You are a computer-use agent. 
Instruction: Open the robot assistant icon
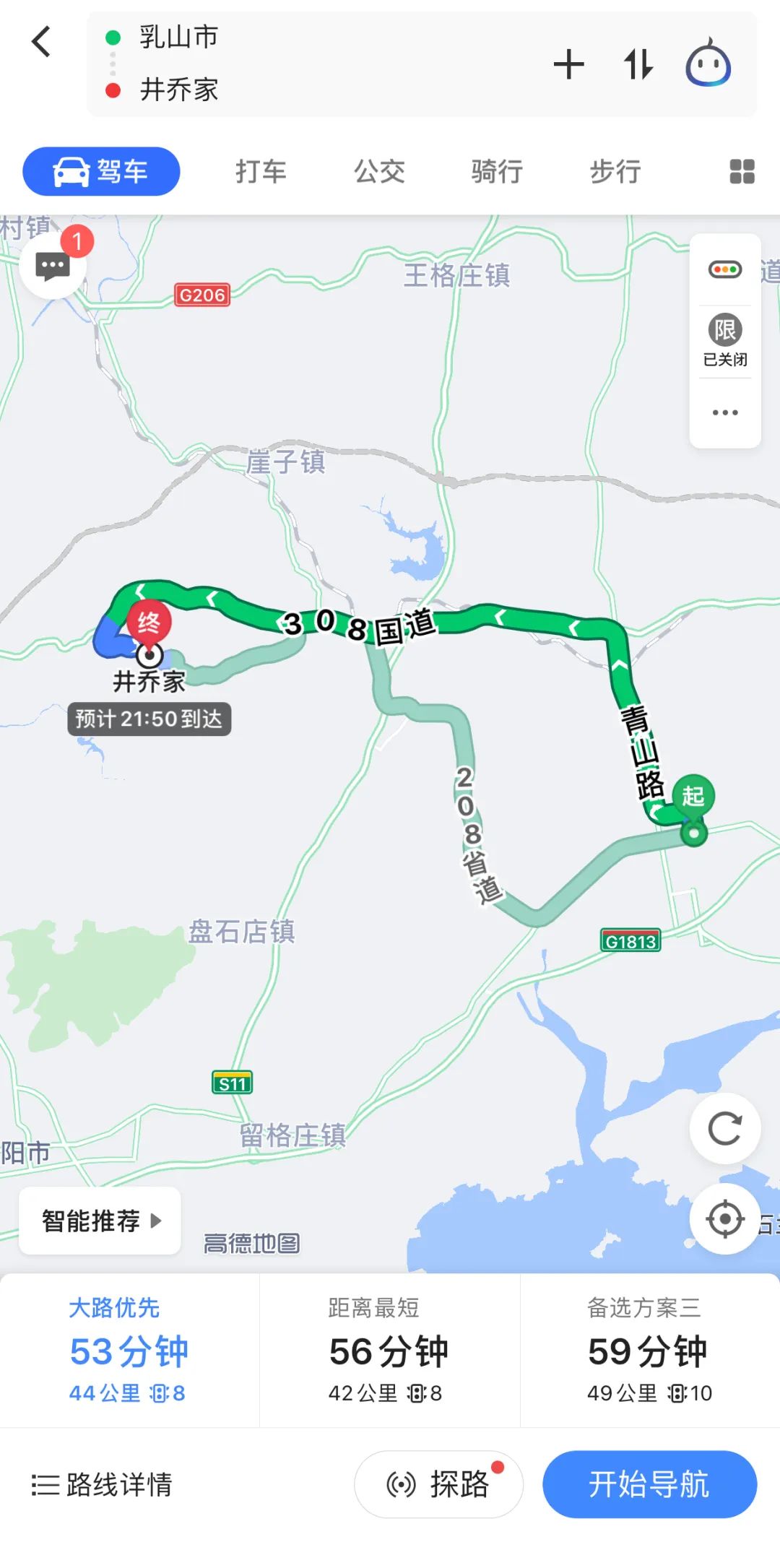coord(708,63)
